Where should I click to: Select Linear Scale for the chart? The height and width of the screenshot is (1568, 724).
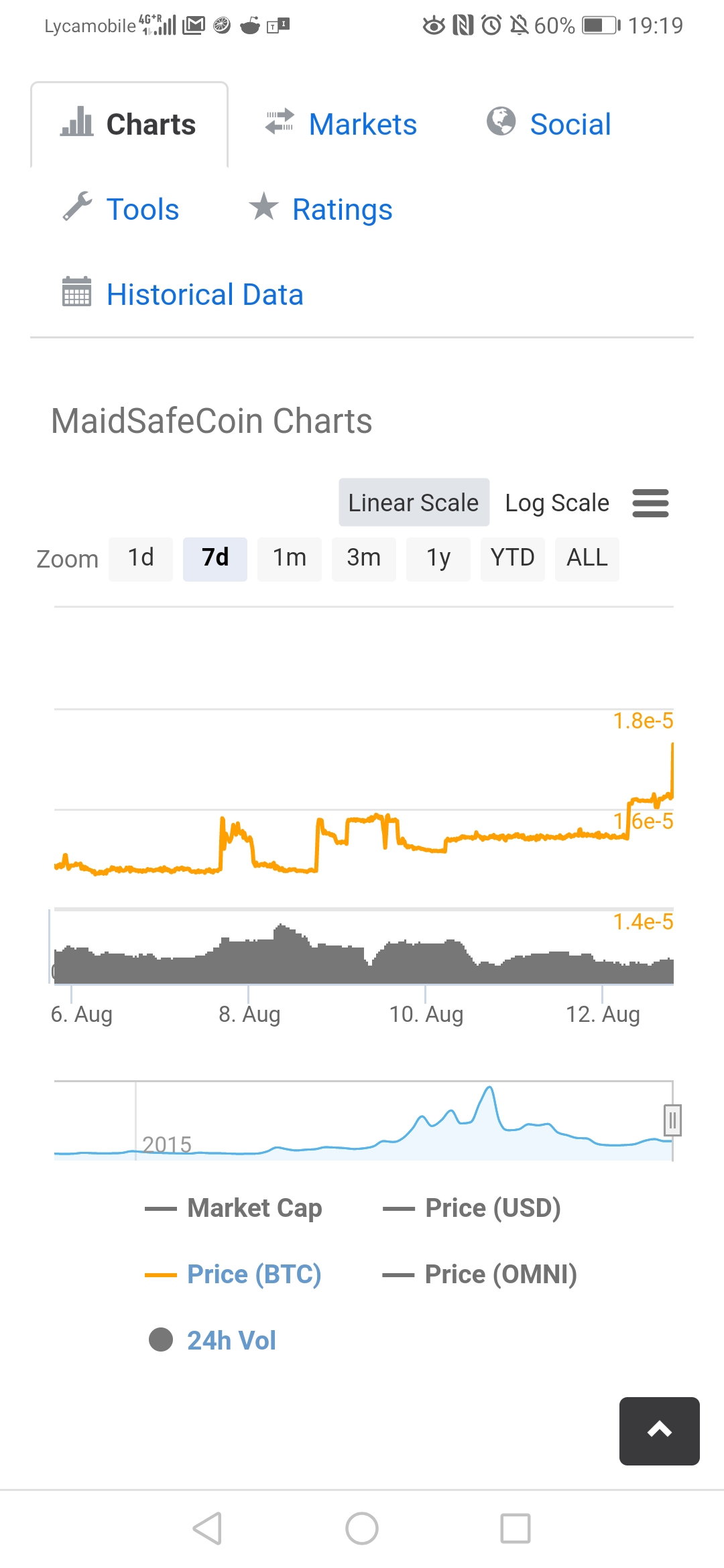pyautogui.click(x=414, y=503)
